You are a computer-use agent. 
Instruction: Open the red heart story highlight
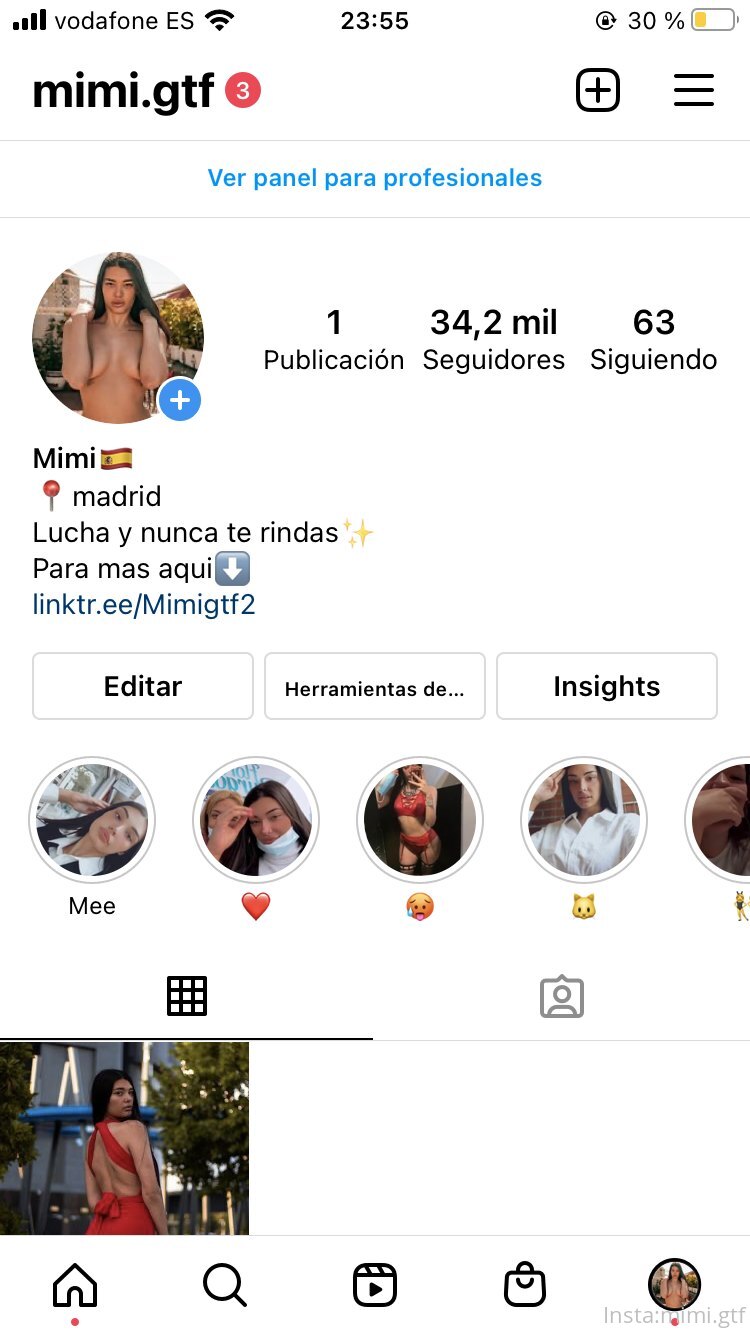[256, 820]
